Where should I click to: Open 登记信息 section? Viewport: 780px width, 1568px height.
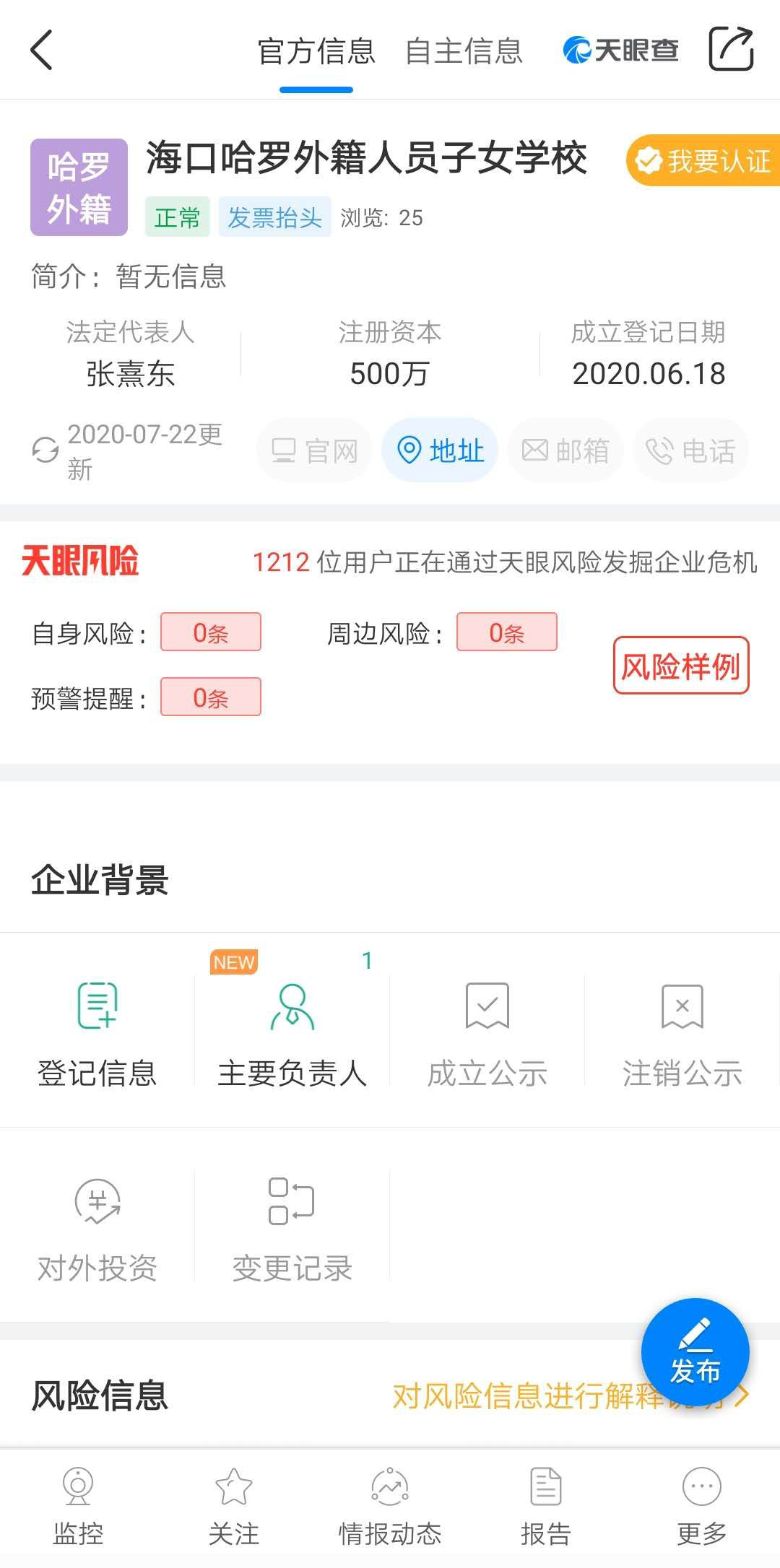97,1032
